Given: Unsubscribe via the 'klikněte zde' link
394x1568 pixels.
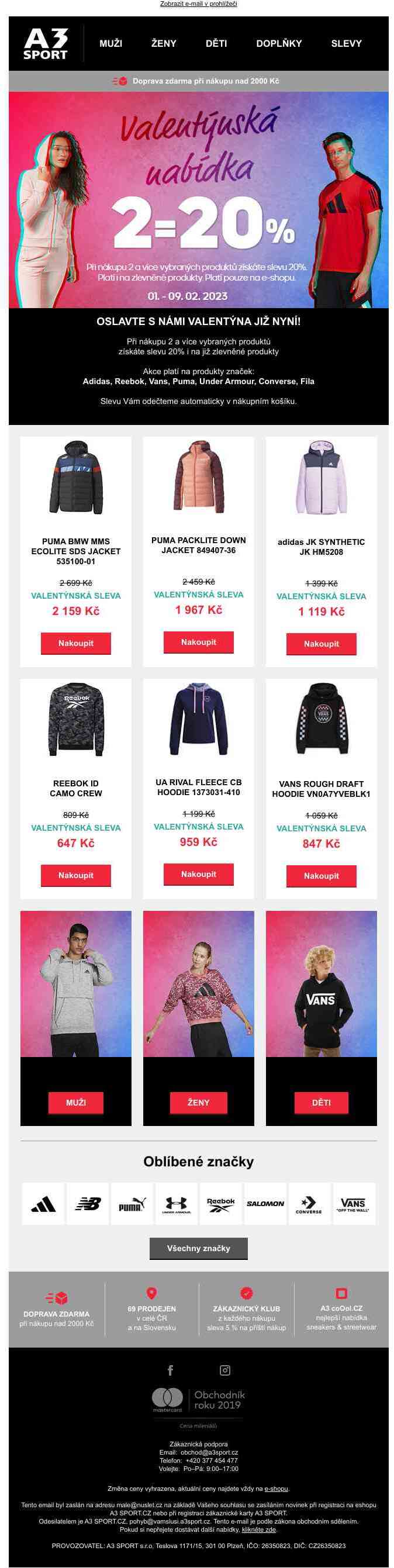Looking at the screenshot, I should [259, 1528].
